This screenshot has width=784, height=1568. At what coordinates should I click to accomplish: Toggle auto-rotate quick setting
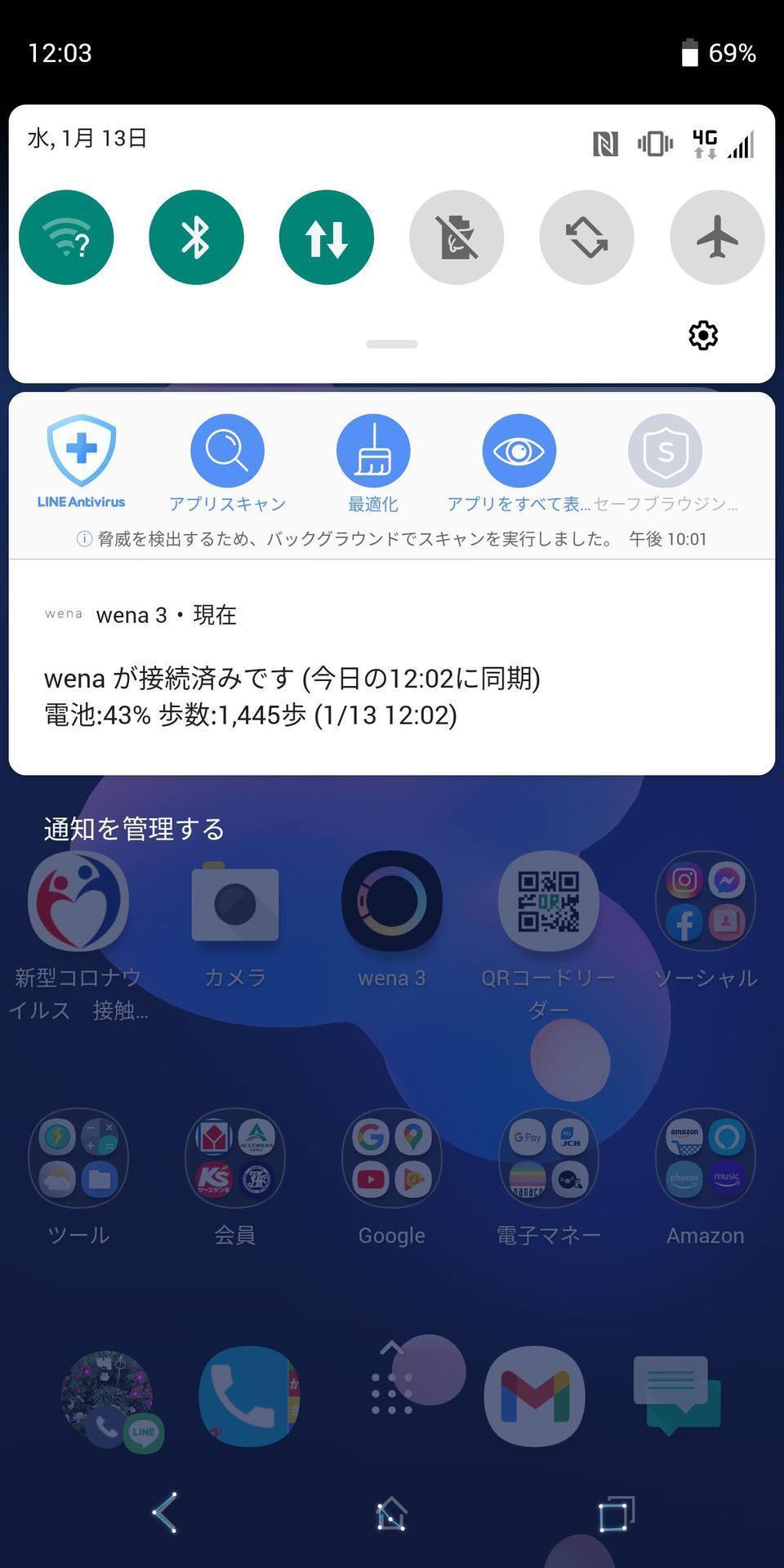(x=586, y=238)
